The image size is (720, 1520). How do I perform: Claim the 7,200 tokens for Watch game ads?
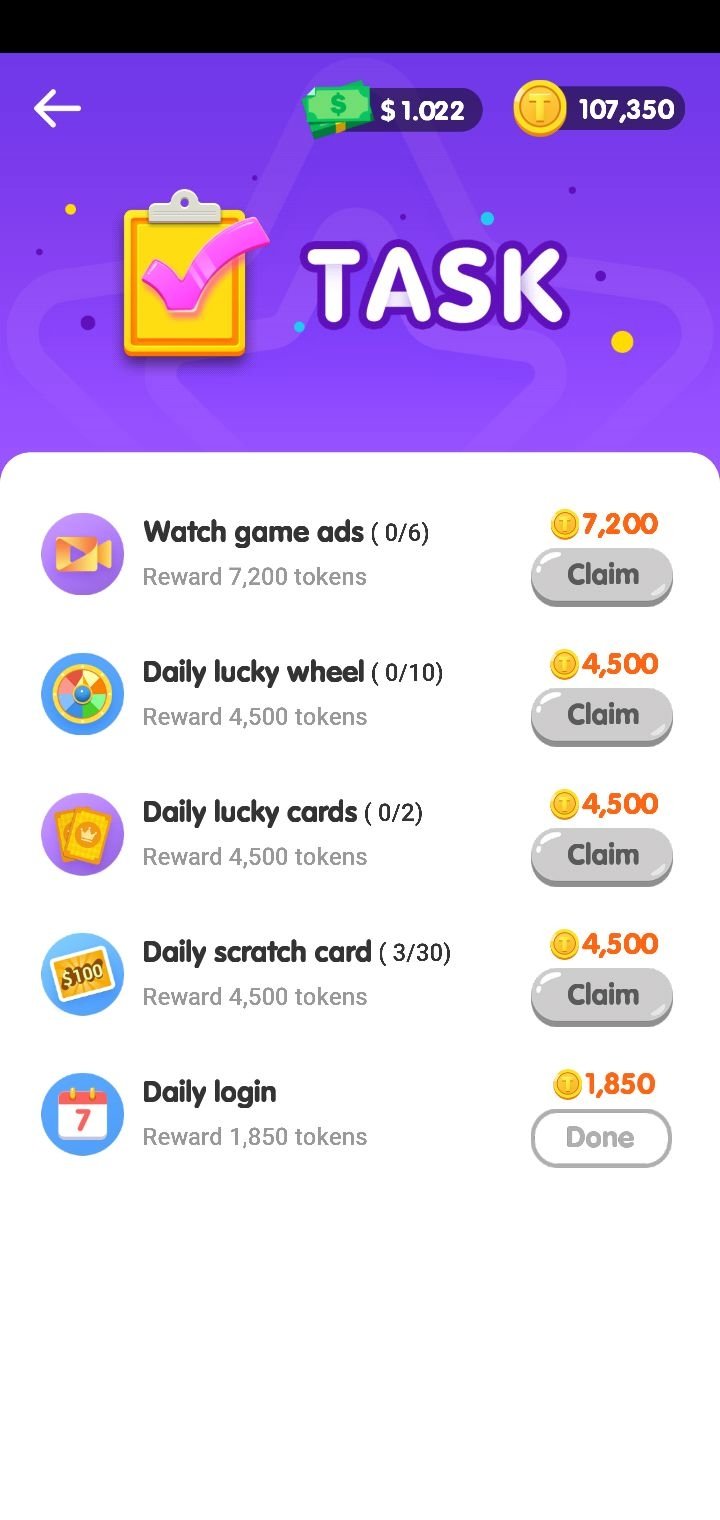click(x=601, y=576)
